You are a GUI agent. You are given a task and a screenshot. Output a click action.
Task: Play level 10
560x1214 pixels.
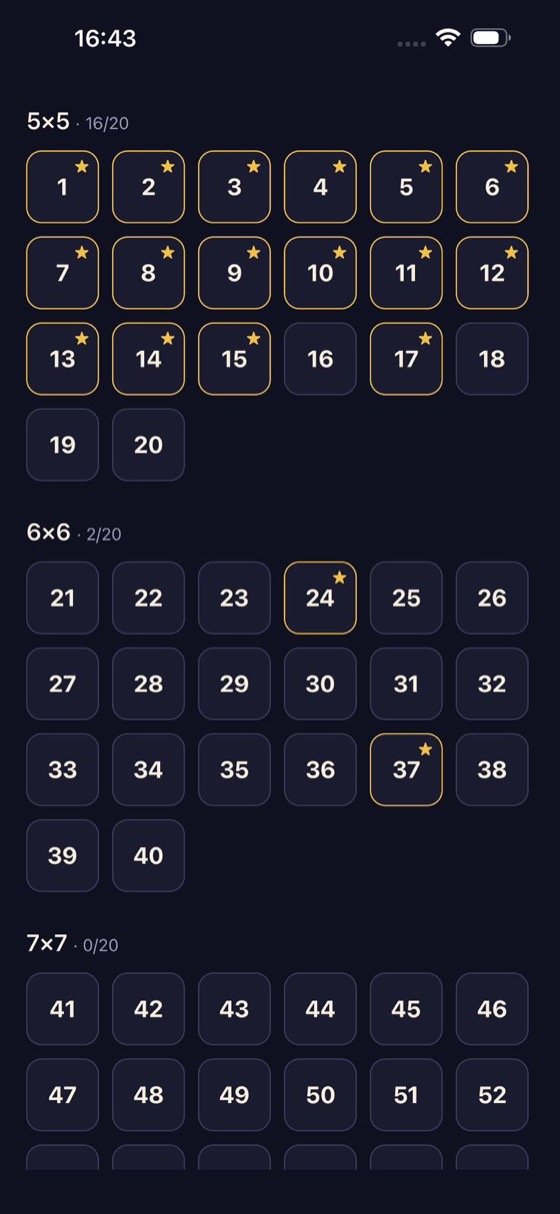click(x=320, y=272)
